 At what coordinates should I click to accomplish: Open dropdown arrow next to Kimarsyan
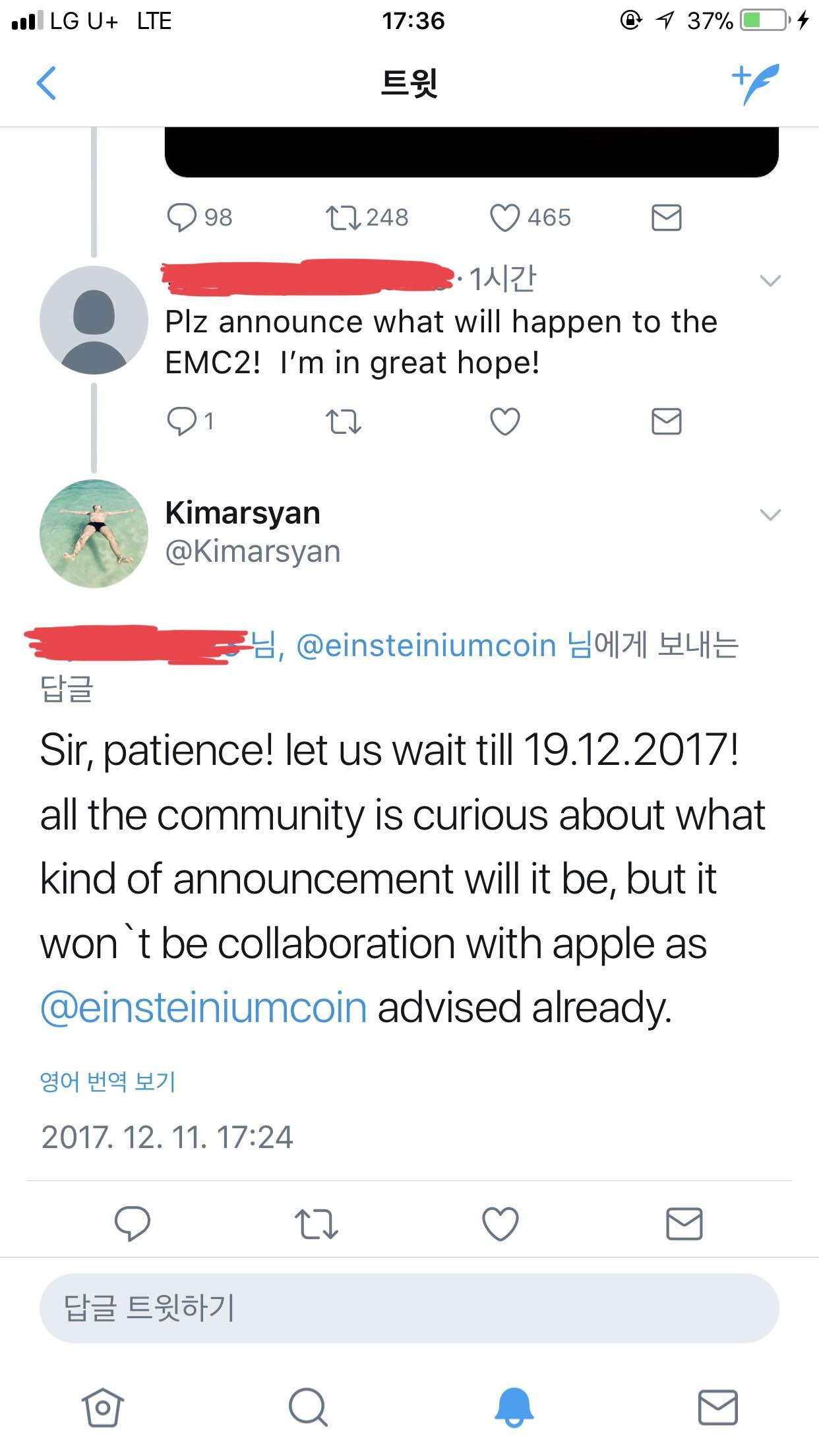pyautogui.click(x=770, y=514)
